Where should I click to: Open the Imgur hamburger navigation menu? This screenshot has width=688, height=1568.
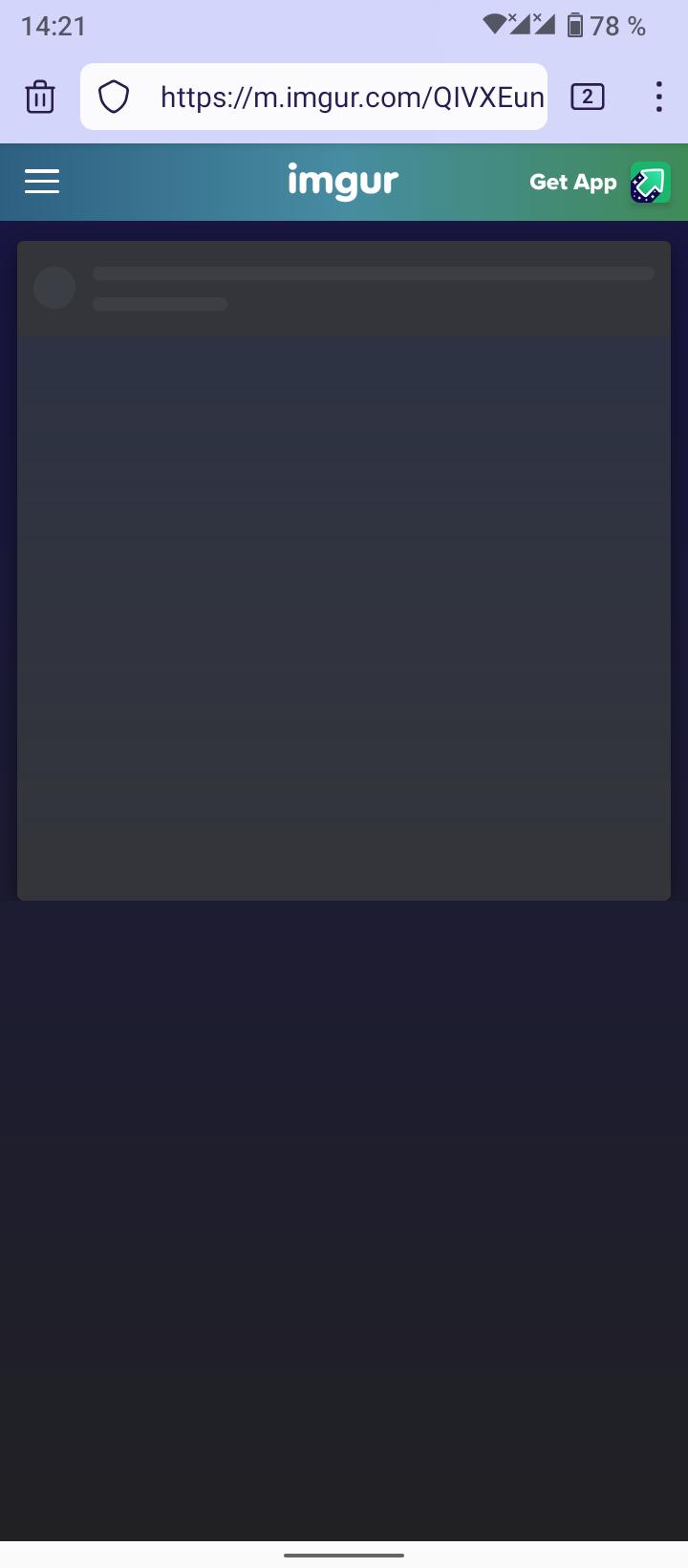41,182
